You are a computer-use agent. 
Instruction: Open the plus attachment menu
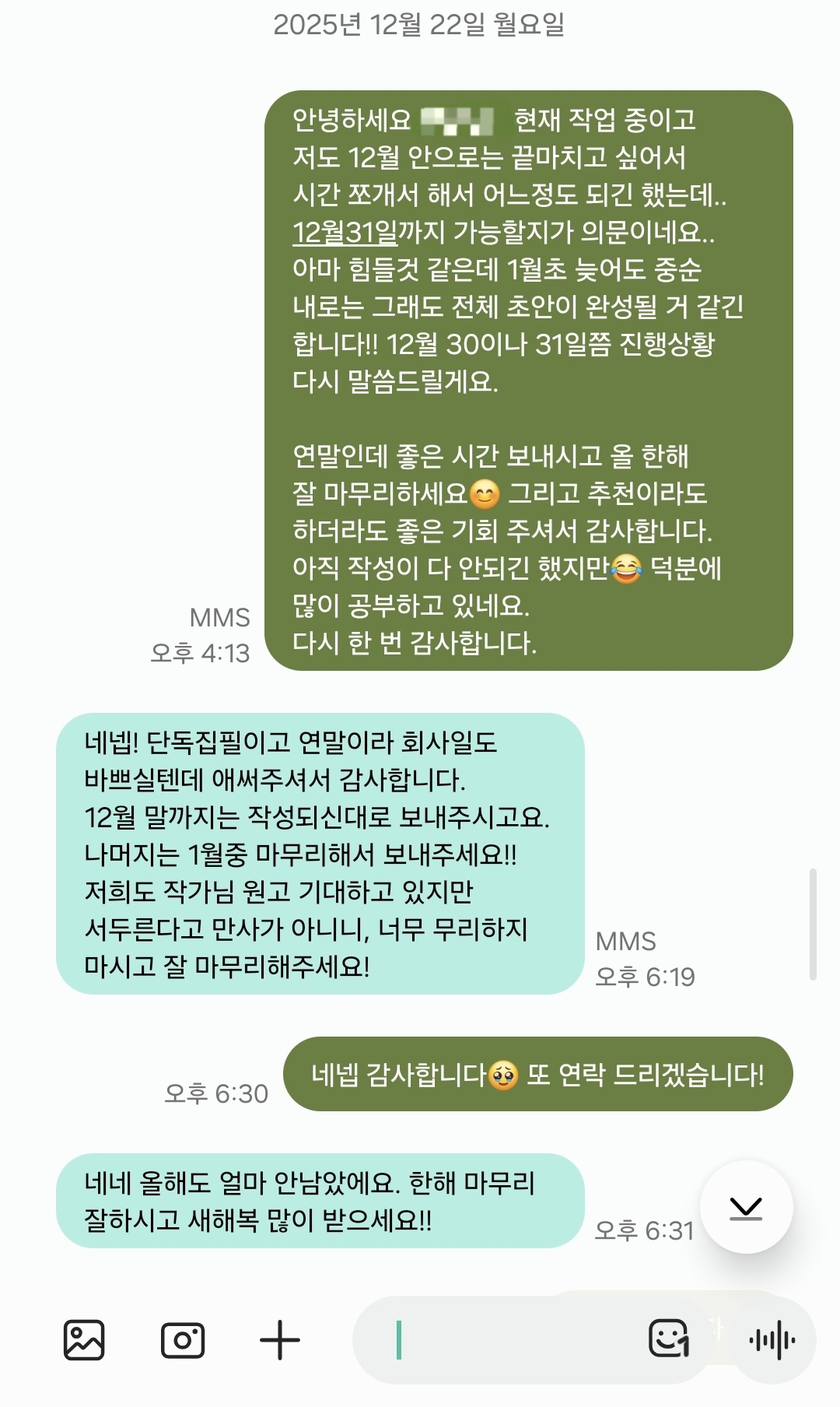pos(280,1340)
